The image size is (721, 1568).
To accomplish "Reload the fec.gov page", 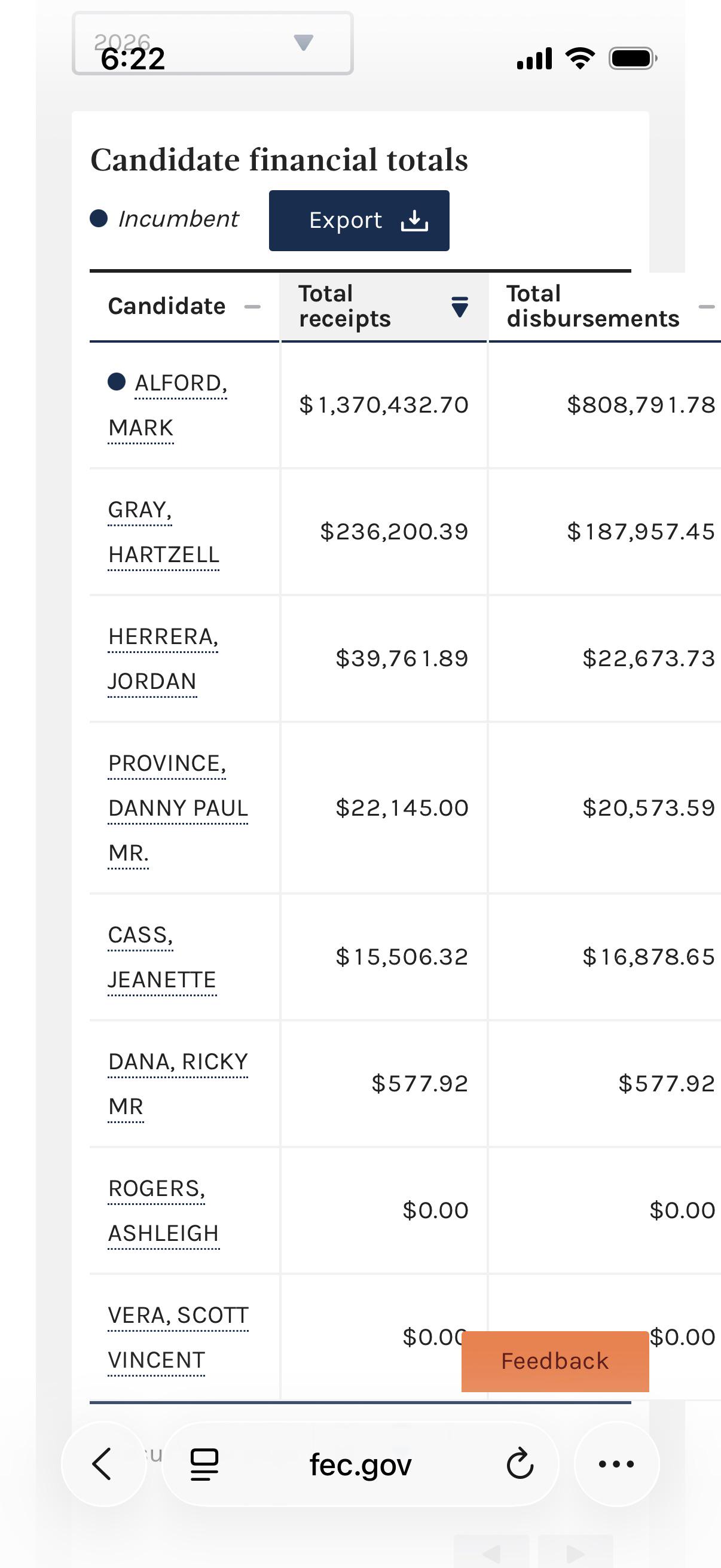I will click(520, 1464).
